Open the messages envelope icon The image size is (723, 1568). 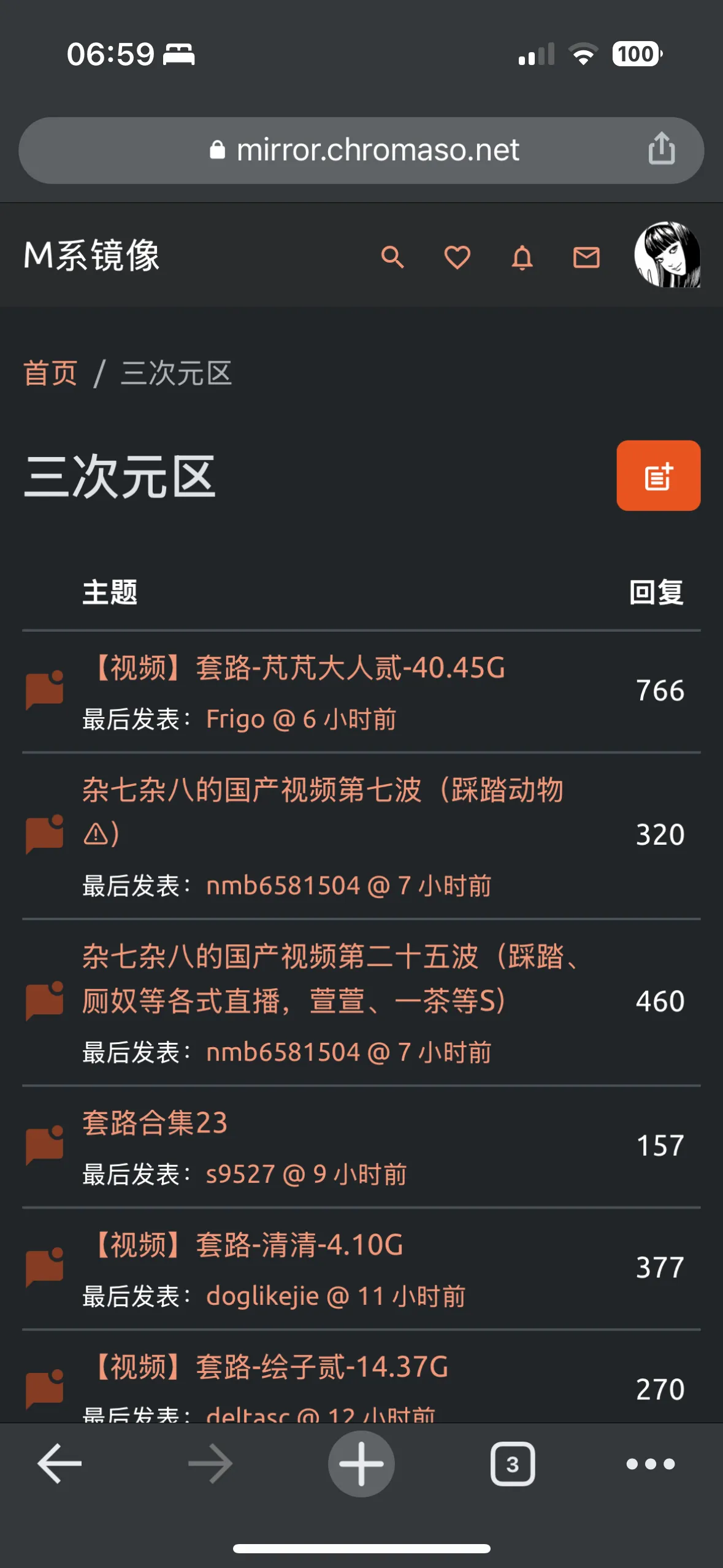586,257
